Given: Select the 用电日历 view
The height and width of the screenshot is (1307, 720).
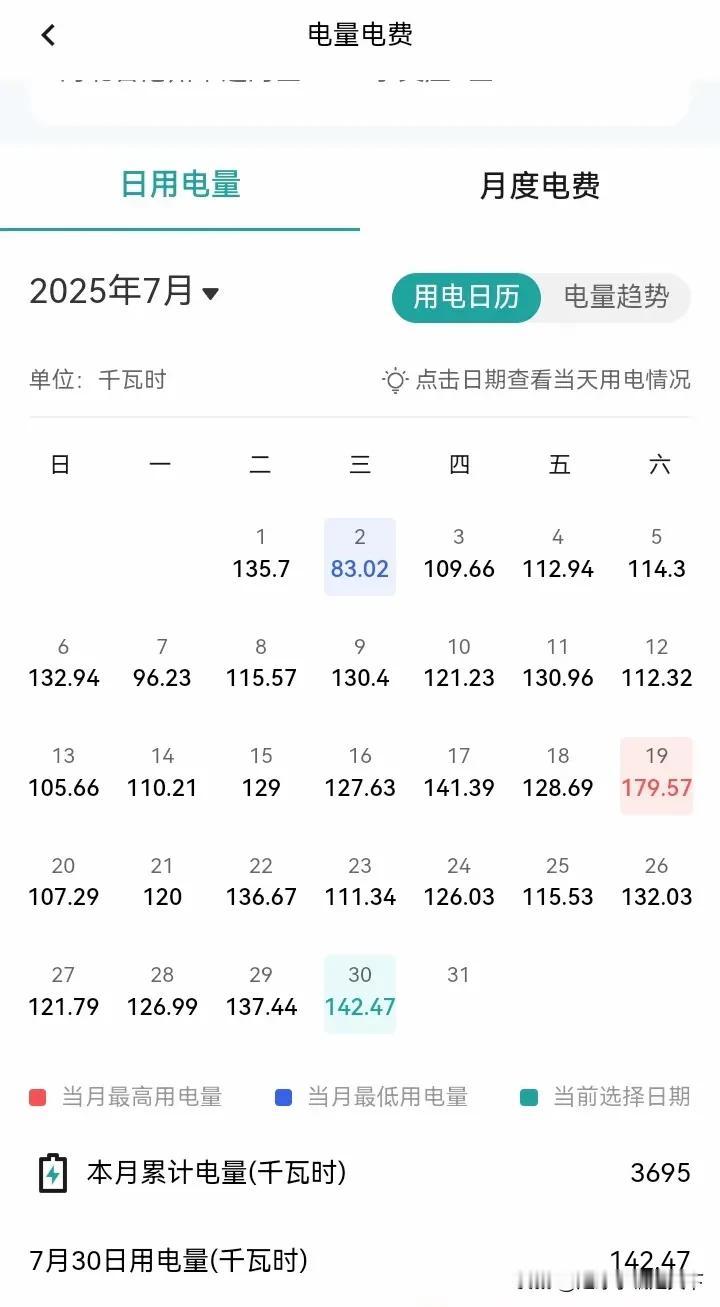Looking at the screenshot, I should click(467, 297).
